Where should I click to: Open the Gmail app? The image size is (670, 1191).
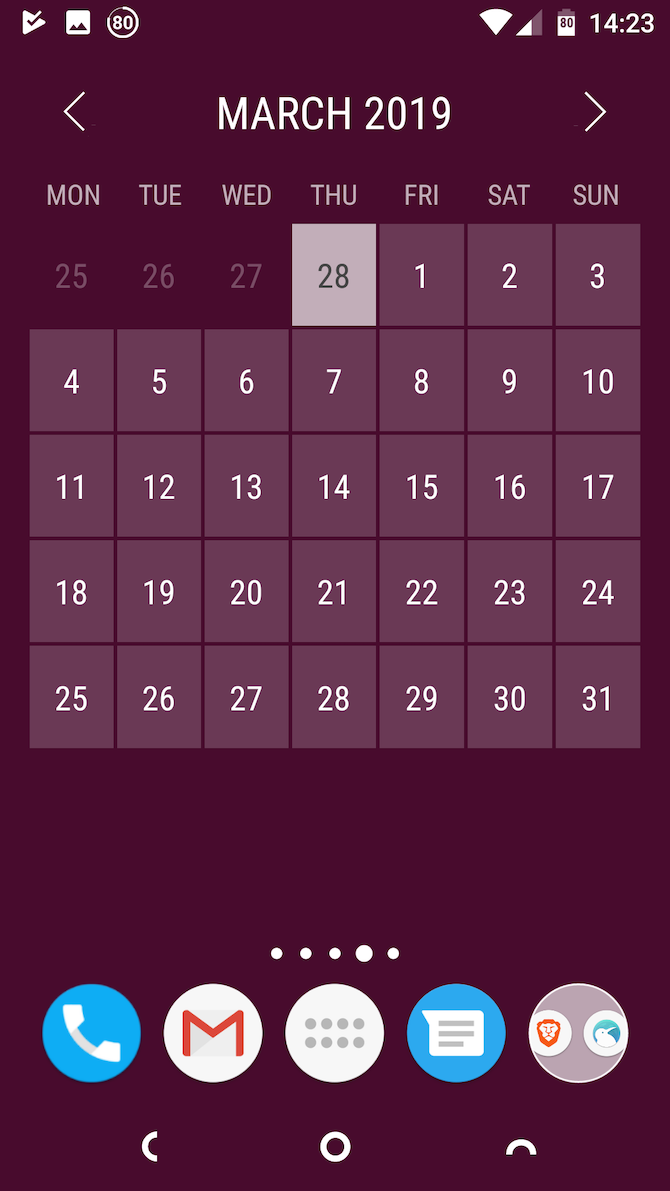(213, 1033)
